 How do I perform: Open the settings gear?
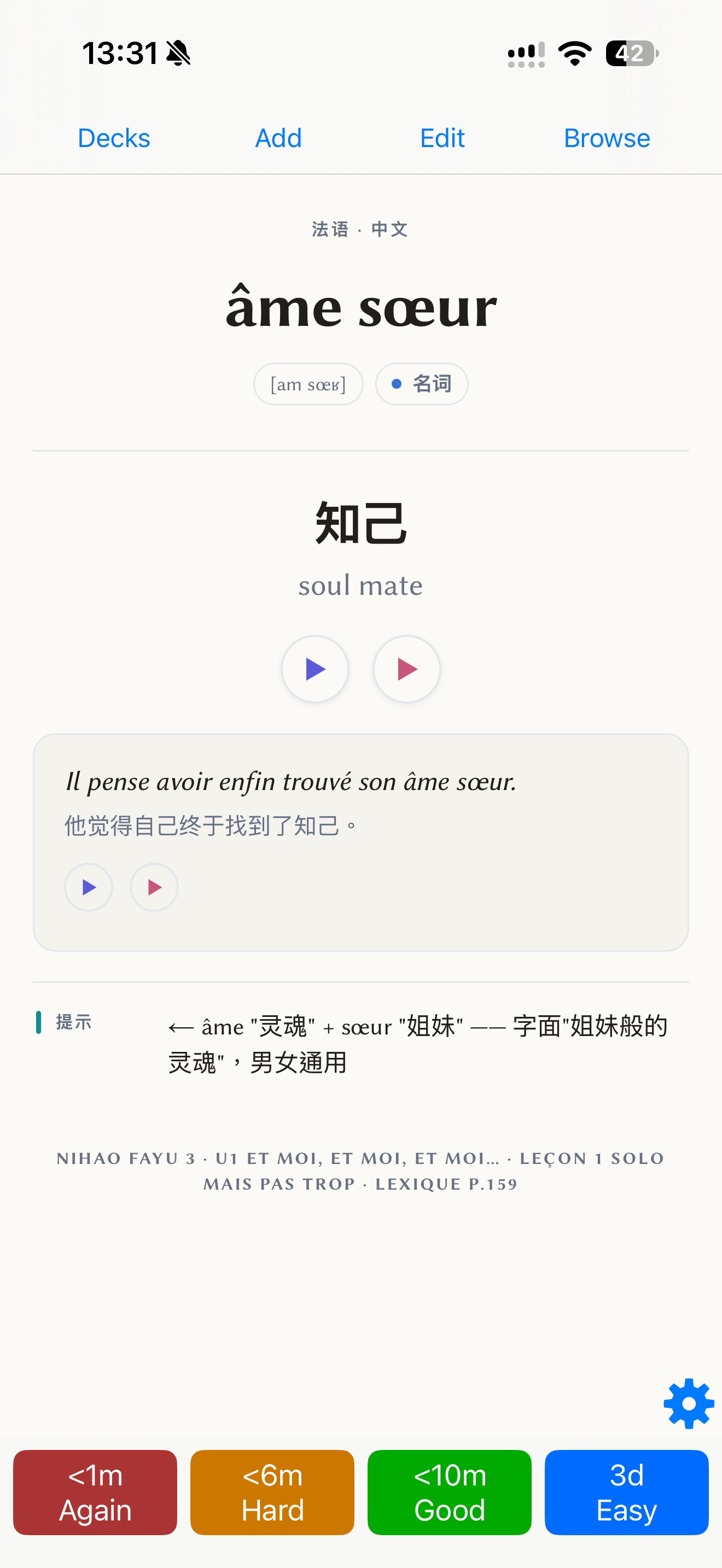click(689, 1403)
